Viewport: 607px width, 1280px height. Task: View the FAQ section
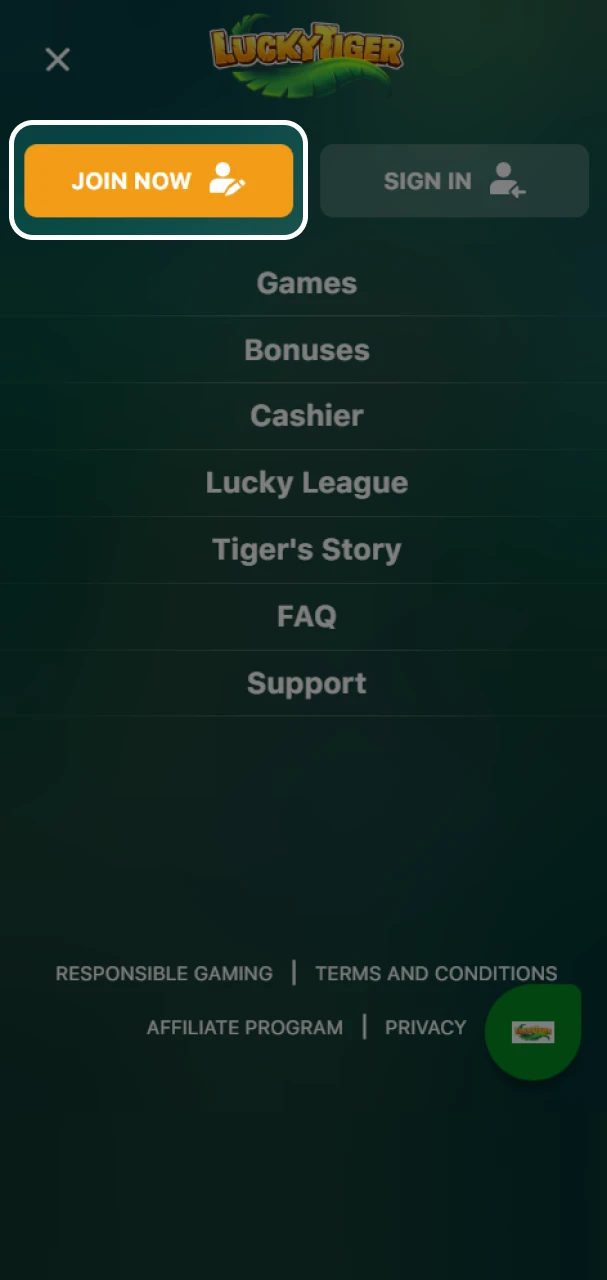[x=306, y=616]
